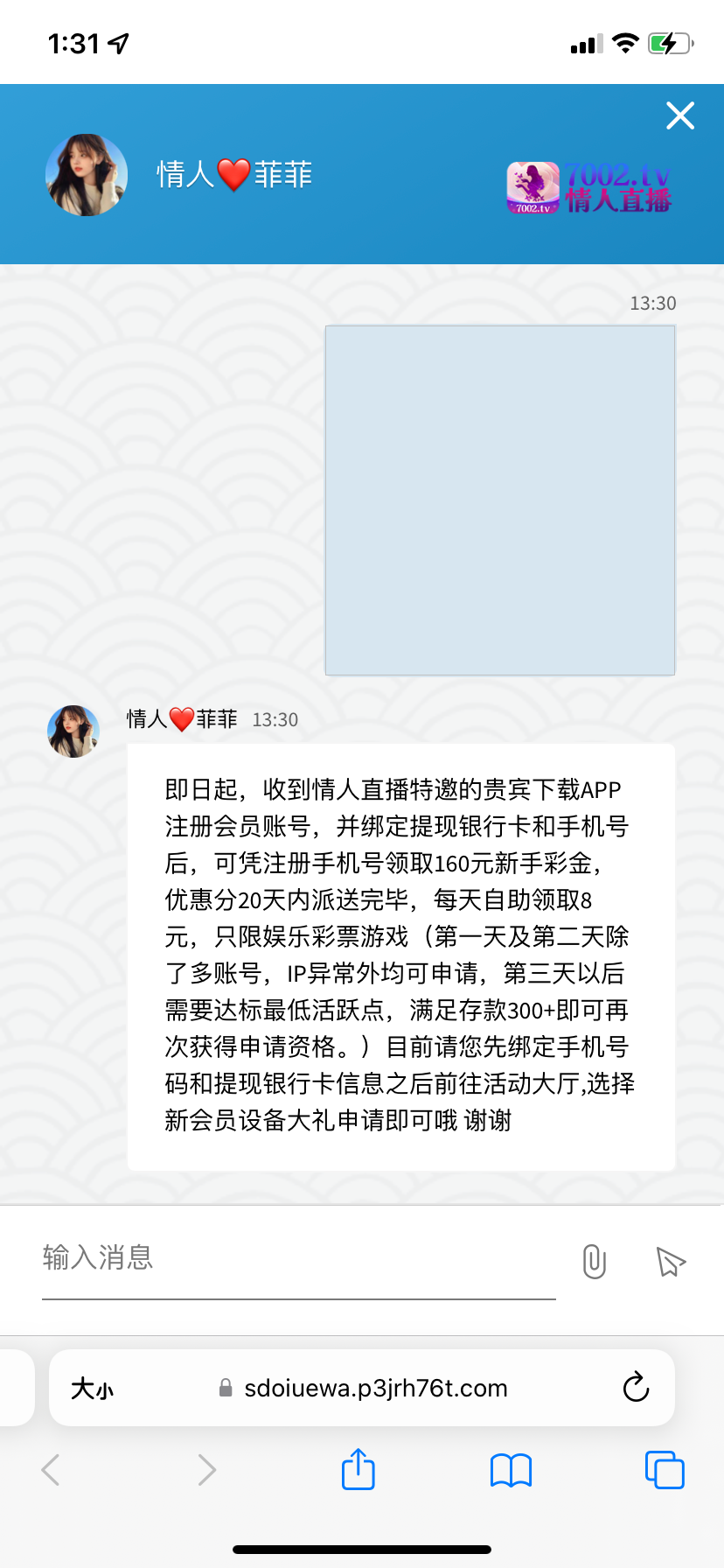This screenshot has height=1568, width=724.
Task: Open Safari bookmarks
Action: point(511,1470)
